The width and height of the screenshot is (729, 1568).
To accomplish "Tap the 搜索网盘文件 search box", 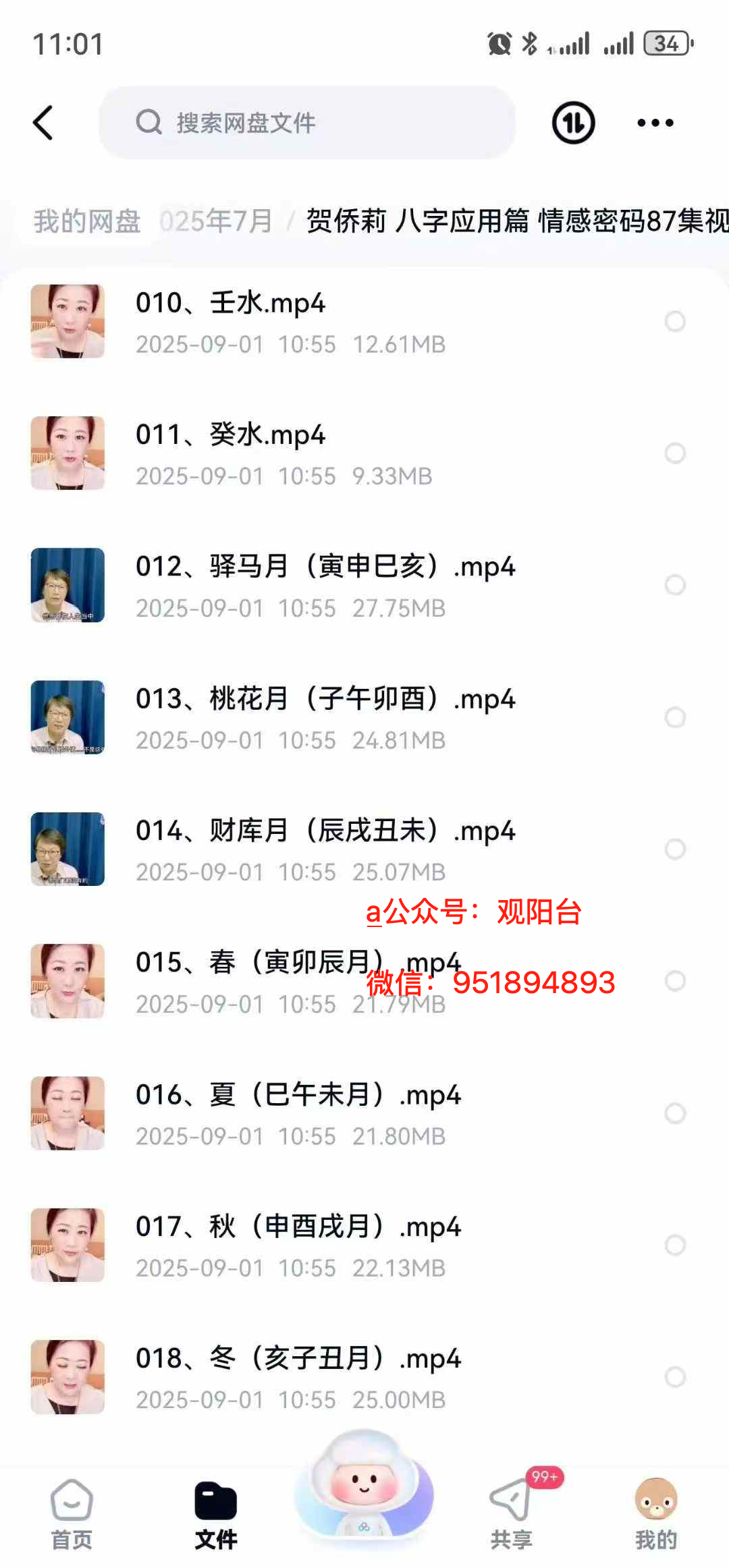I will (x=307, y=123).
